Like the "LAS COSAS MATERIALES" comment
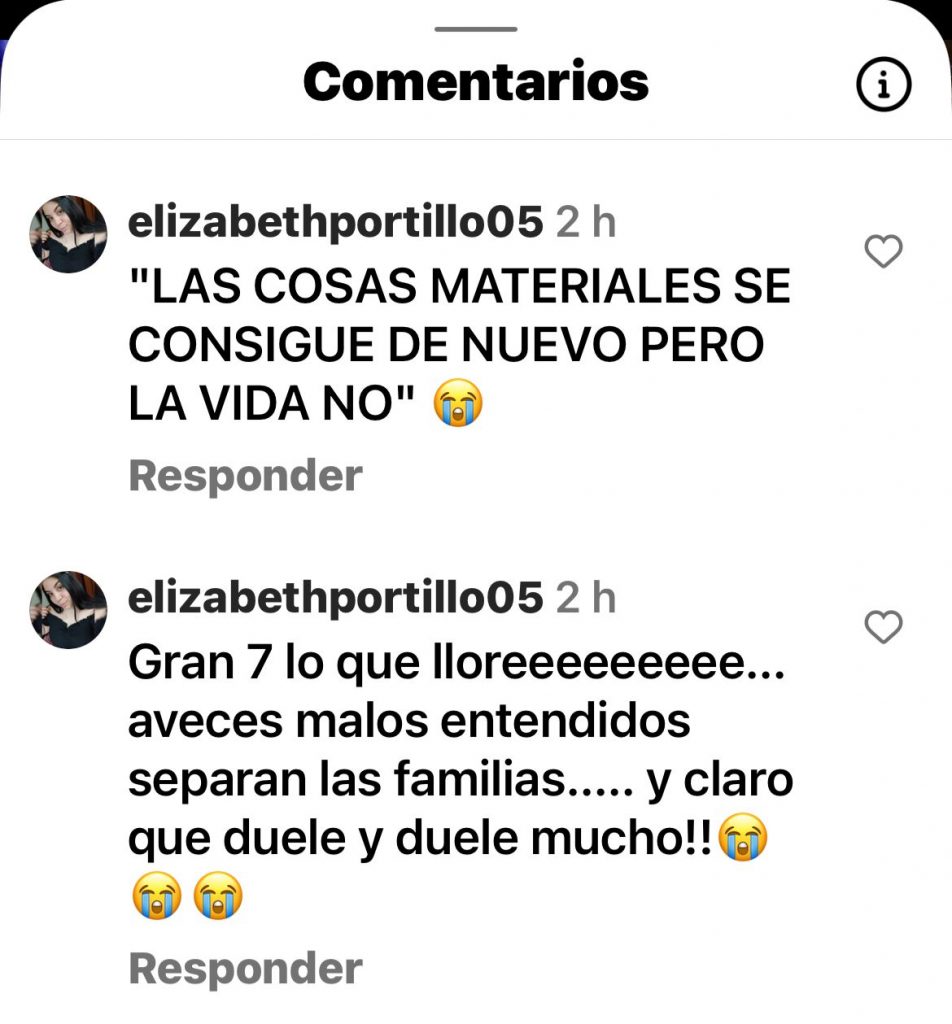 pyautogui.click(x=883, y=253)
